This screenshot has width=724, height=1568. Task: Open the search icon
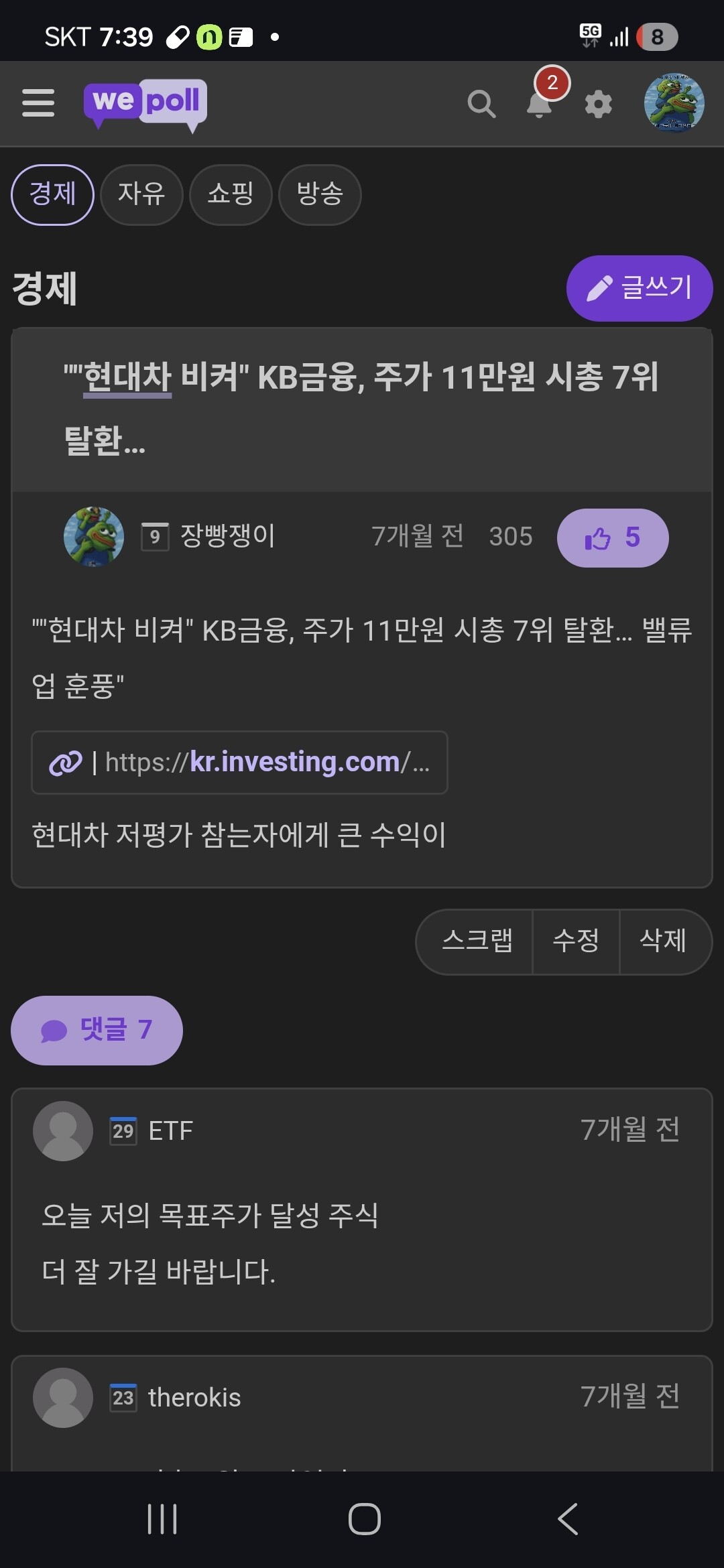click(481, 104)
